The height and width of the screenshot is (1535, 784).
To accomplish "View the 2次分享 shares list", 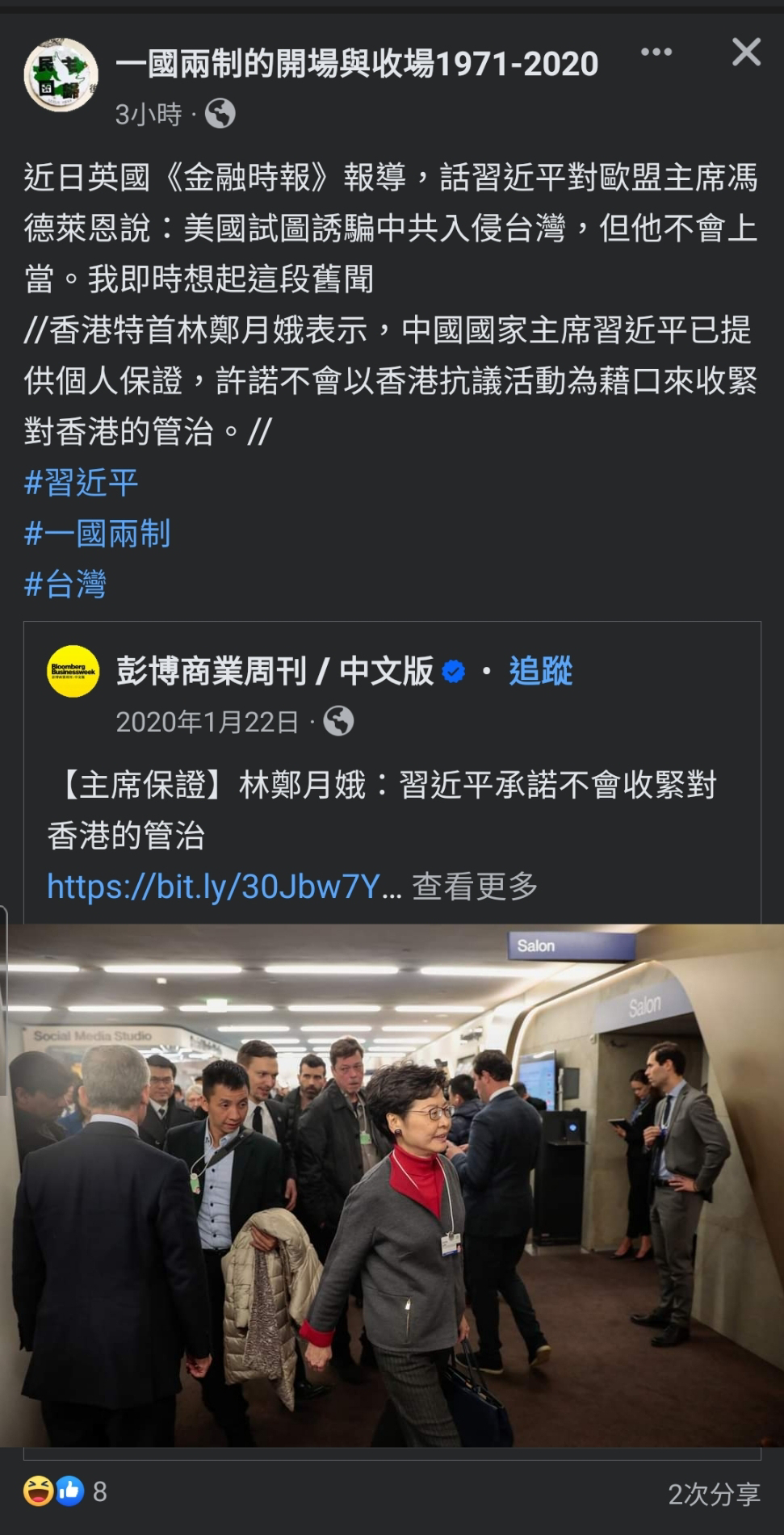I will click(714, 1494).
